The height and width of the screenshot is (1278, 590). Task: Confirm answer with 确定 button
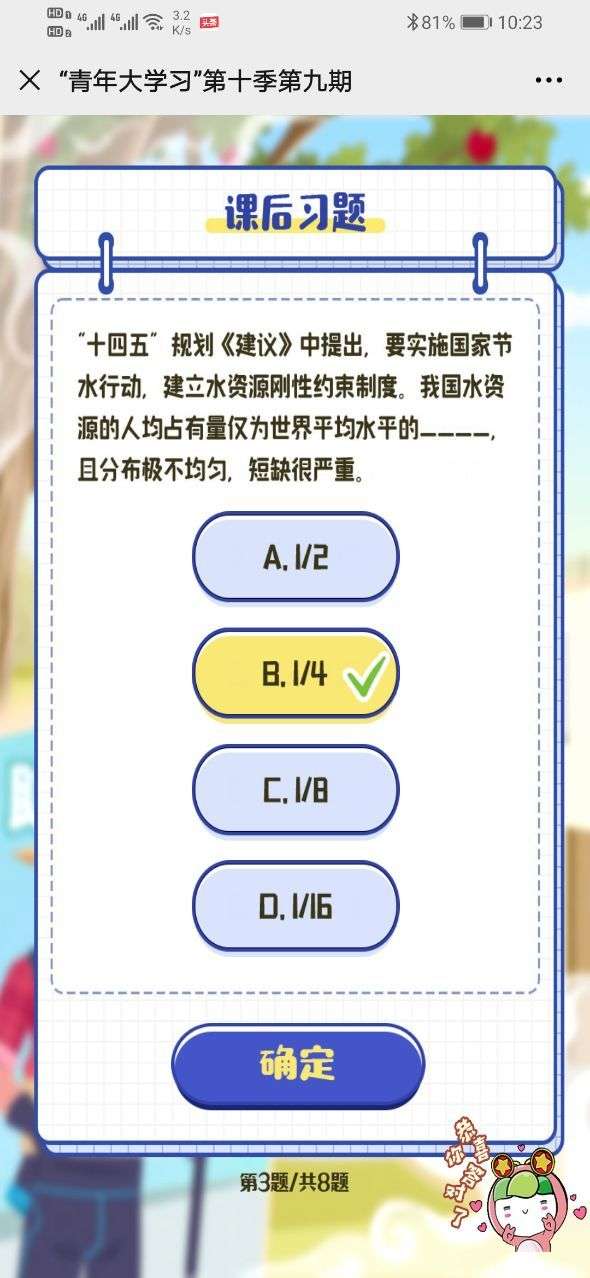[x=297, y=1065]
